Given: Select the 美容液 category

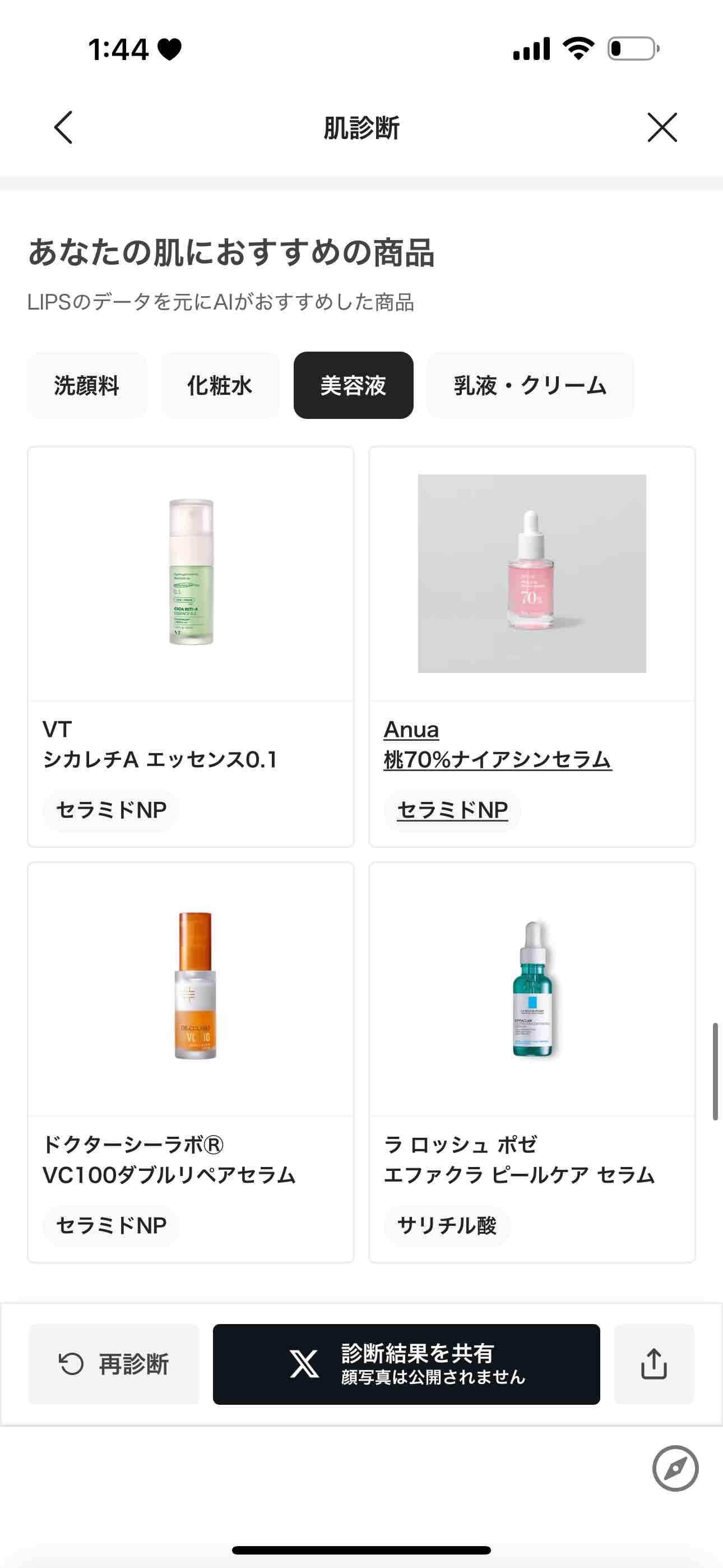Looking at the screenshot, I should click(x=353, y=385).
